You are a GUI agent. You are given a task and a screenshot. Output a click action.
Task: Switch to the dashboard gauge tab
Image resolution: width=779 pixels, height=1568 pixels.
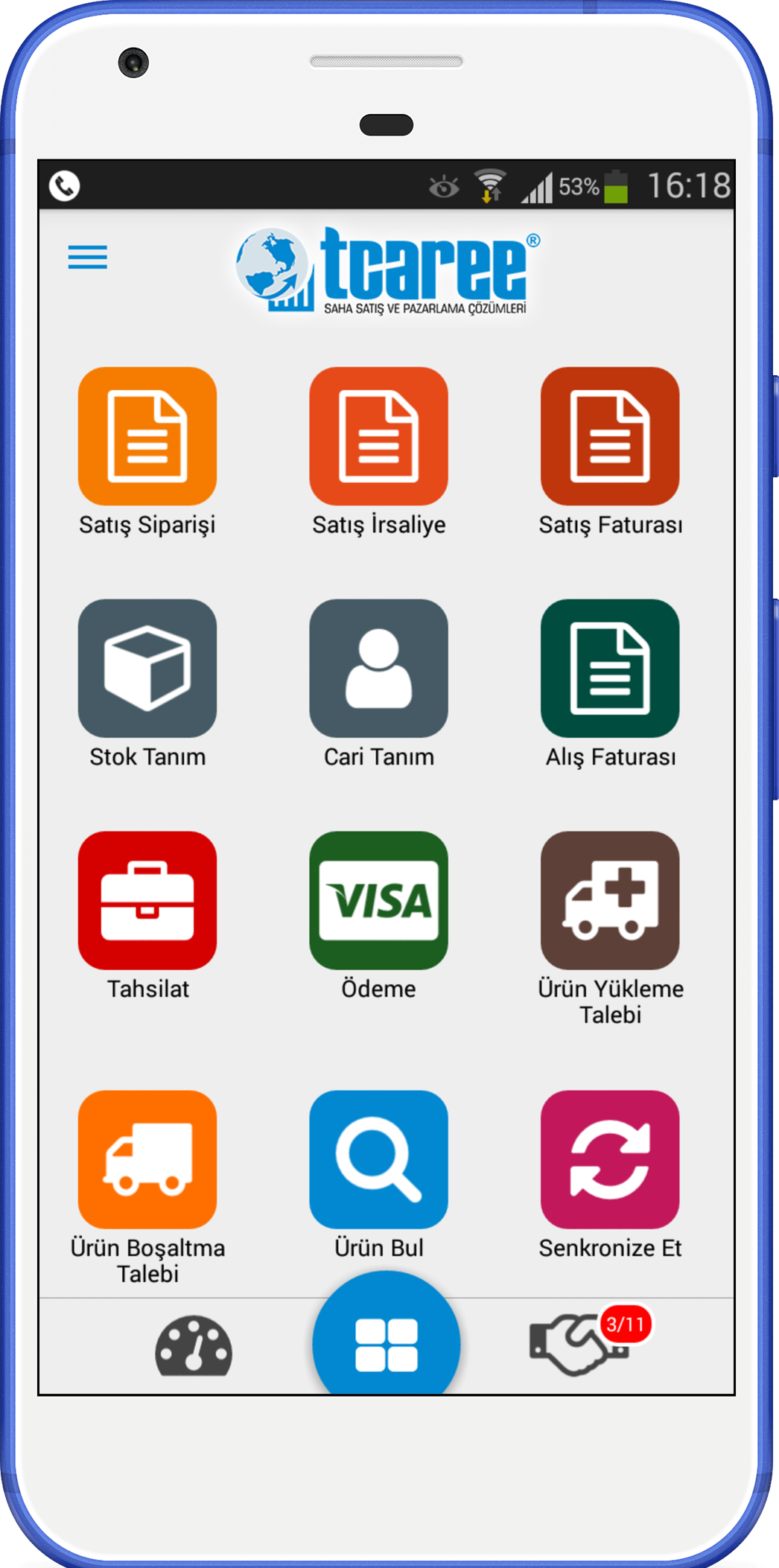194,1345
